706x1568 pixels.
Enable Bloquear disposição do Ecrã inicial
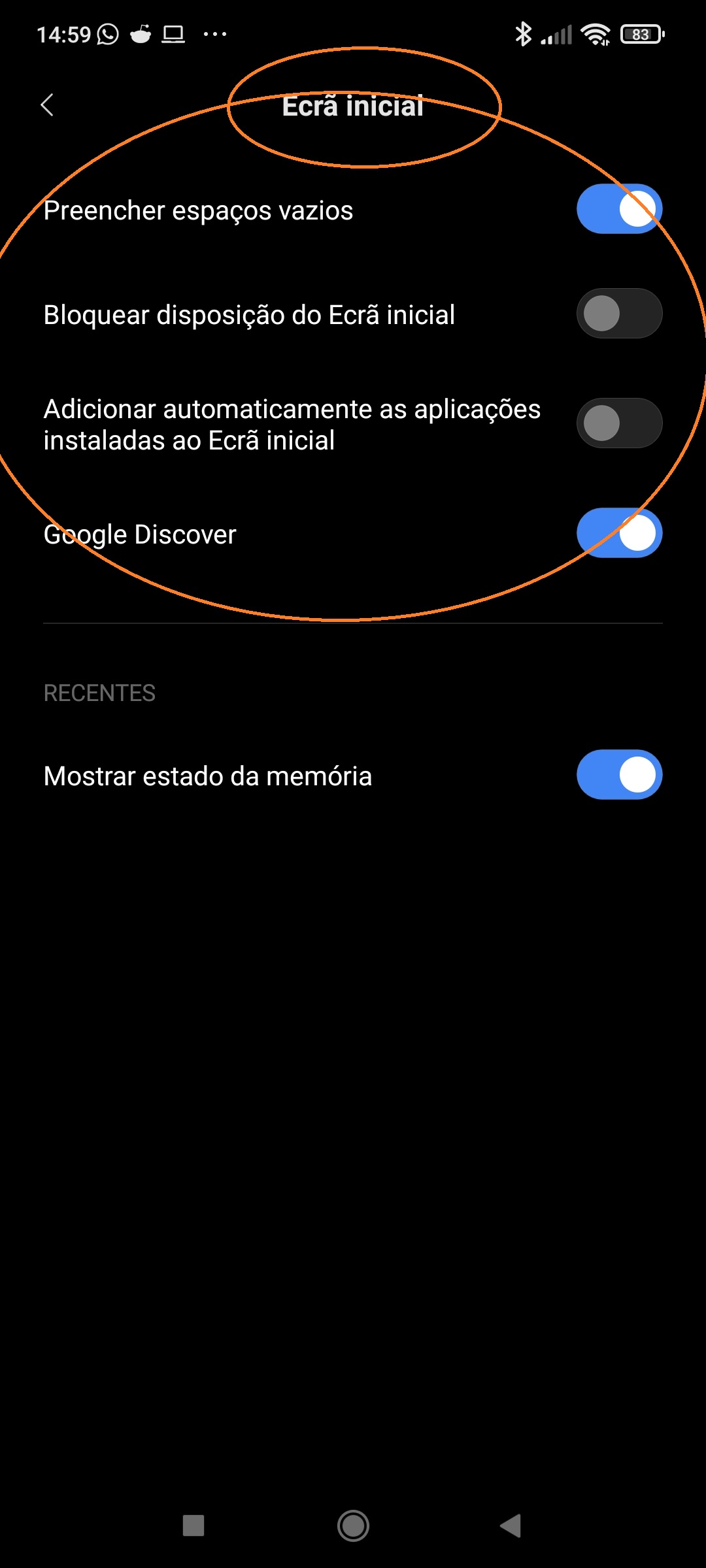point(619,314)
